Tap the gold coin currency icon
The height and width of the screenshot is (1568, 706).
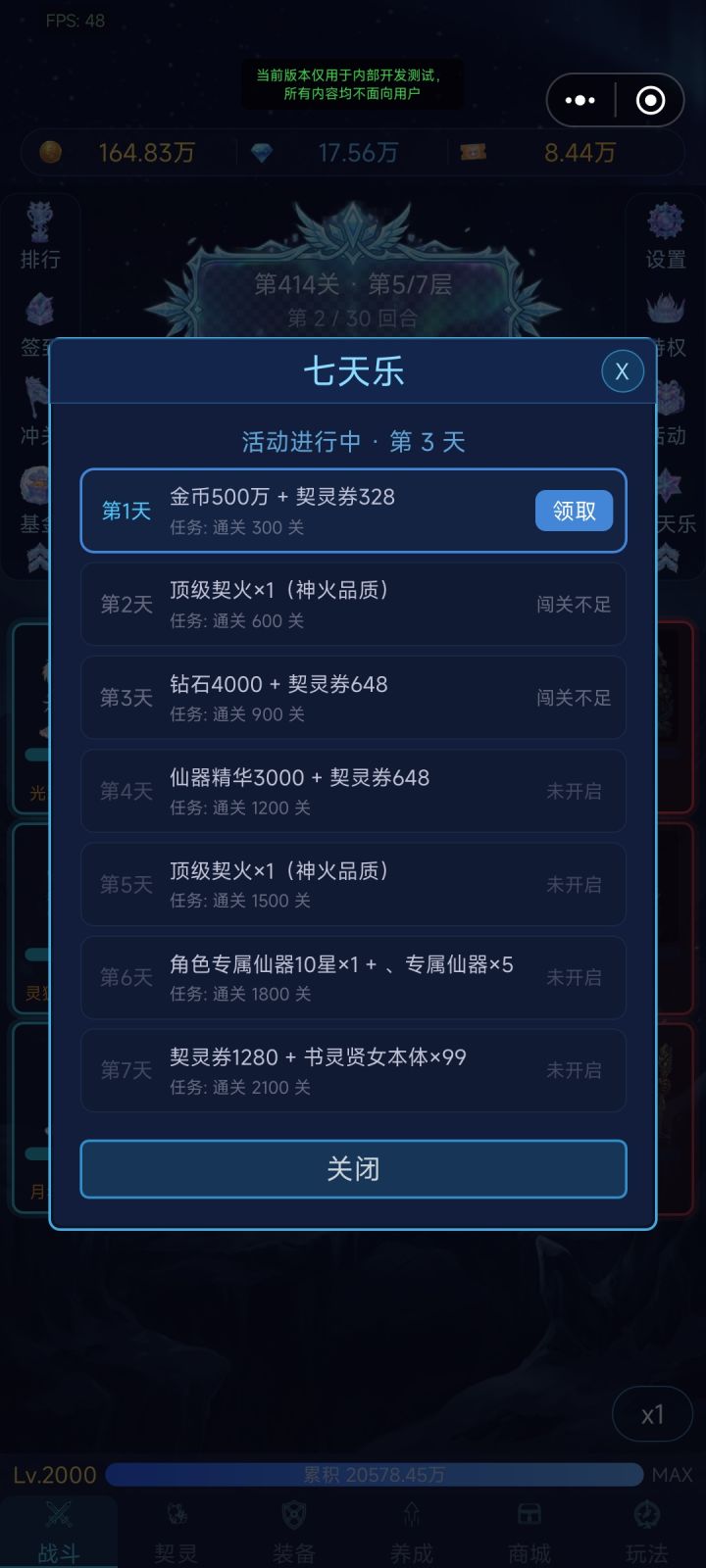[x=50, y=153]
